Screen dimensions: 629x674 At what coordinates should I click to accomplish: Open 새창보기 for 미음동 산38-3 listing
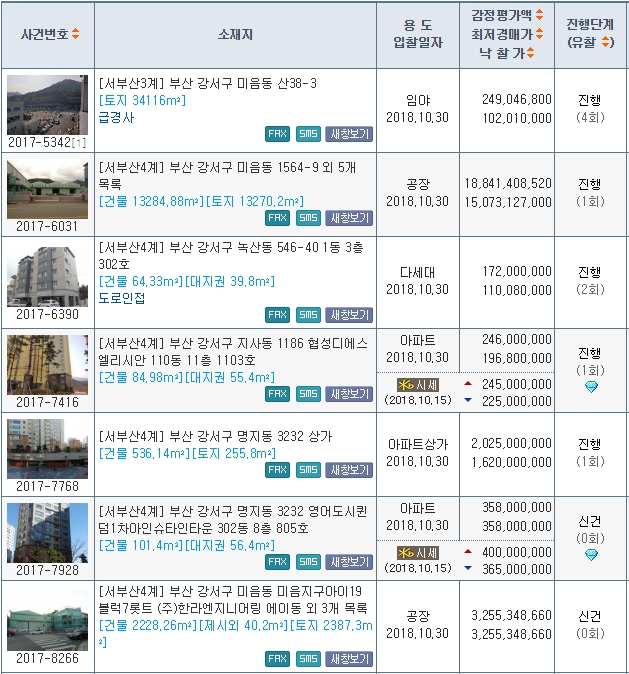(348, 133)
